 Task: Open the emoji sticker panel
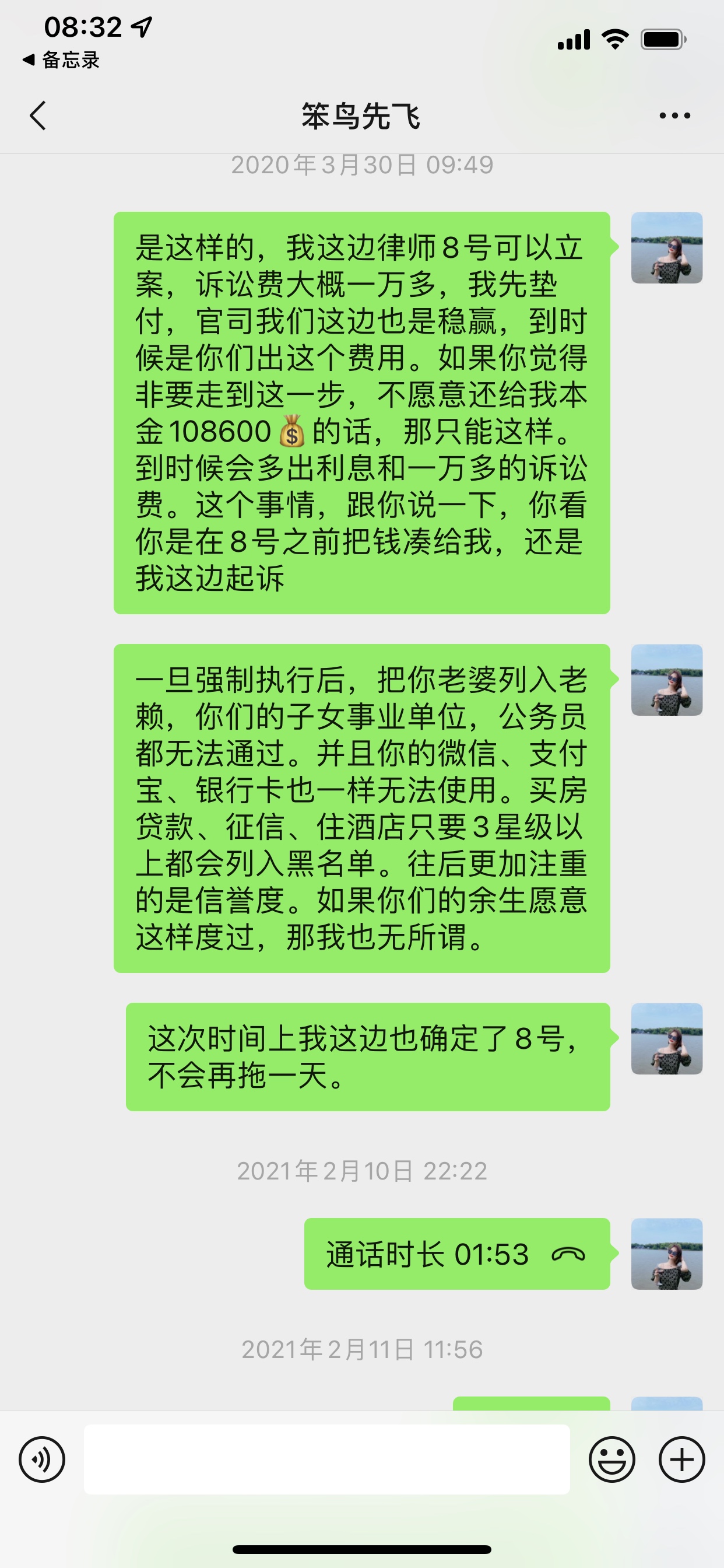611,1459
